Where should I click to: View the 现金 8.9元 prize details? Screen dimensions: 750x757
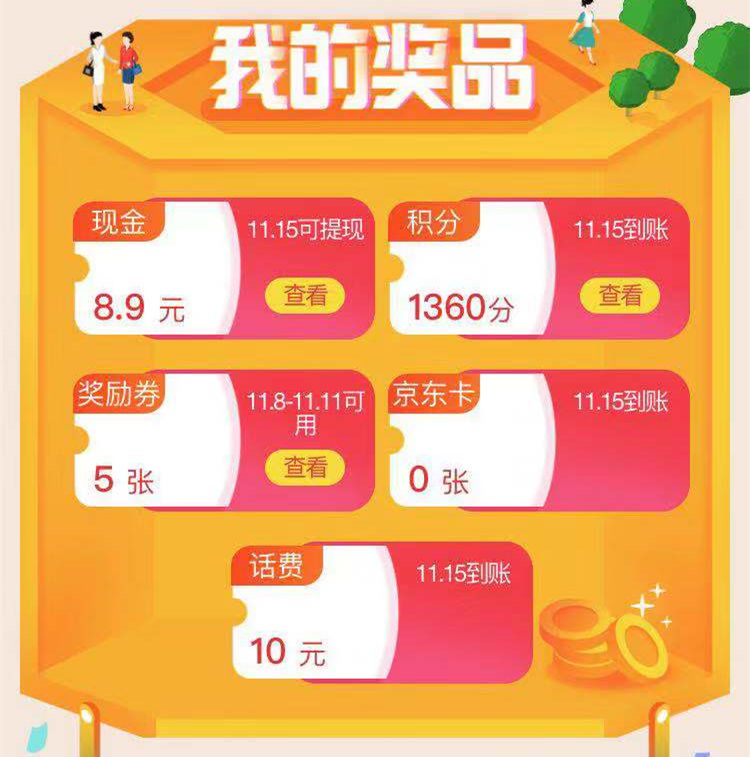click(x=305, y=295)
